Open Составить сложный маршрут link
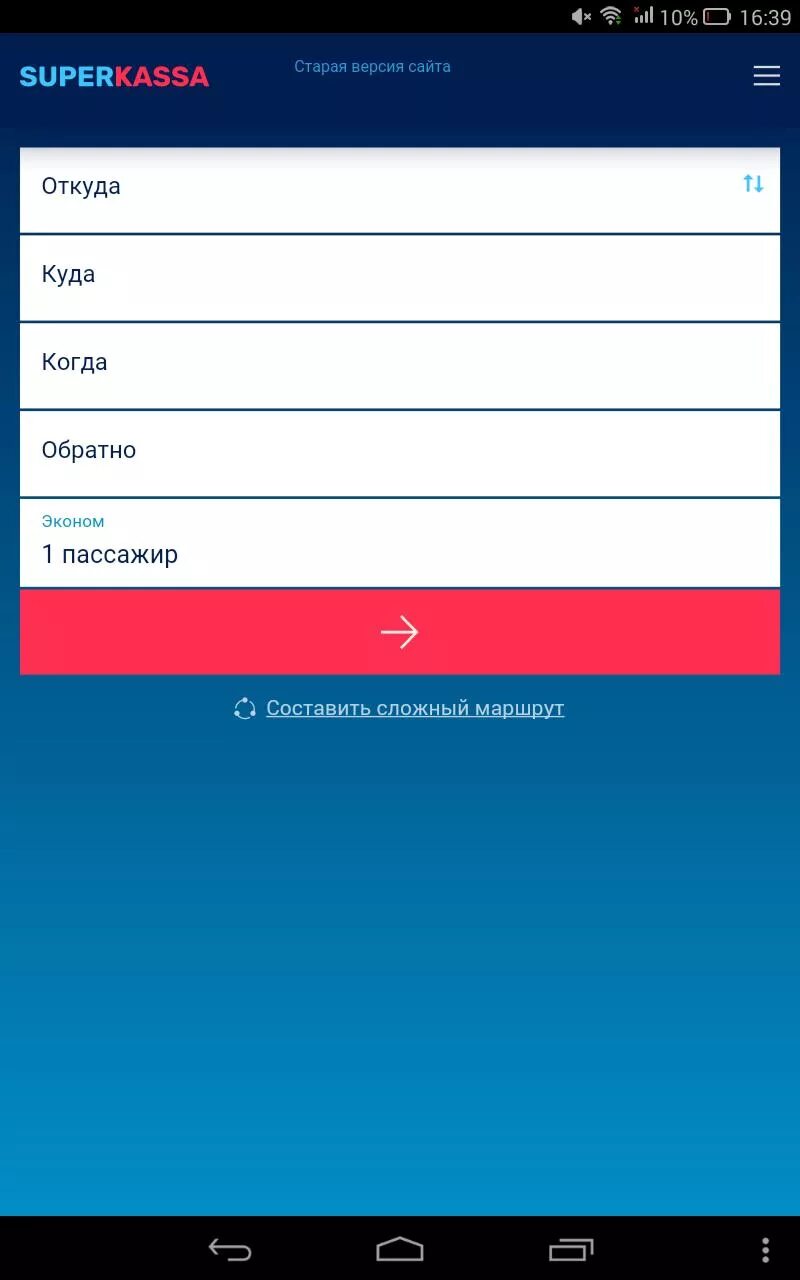Screen dimensions: 800x1280 (x=415, y=708)
